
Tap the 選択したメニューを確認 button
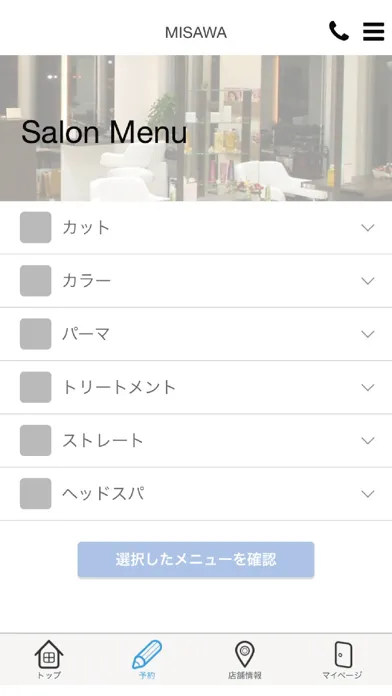tap(196, 559)
